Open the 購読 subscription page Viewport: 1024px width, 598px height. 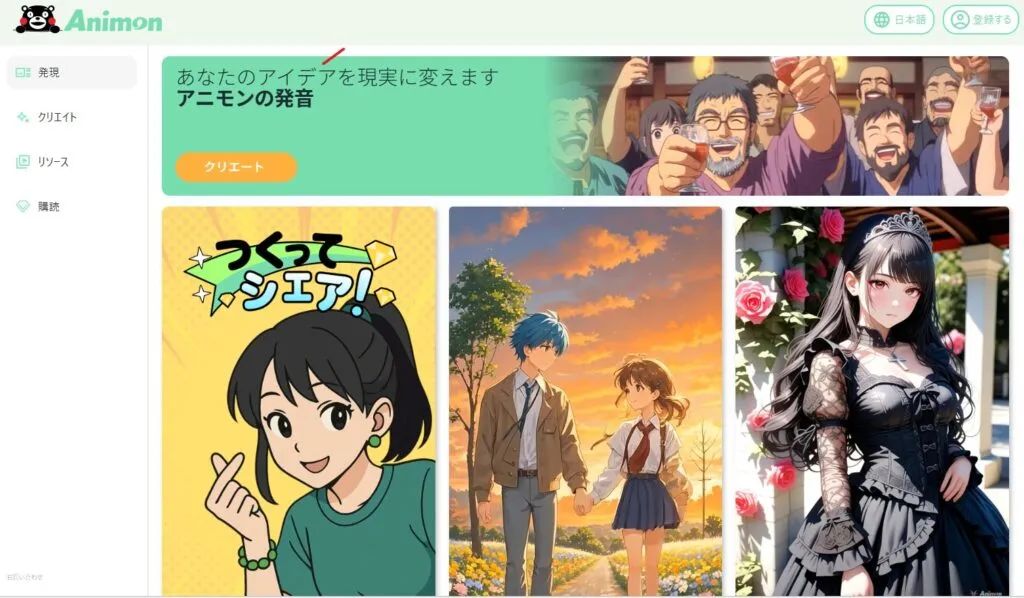tap(48, 206)
